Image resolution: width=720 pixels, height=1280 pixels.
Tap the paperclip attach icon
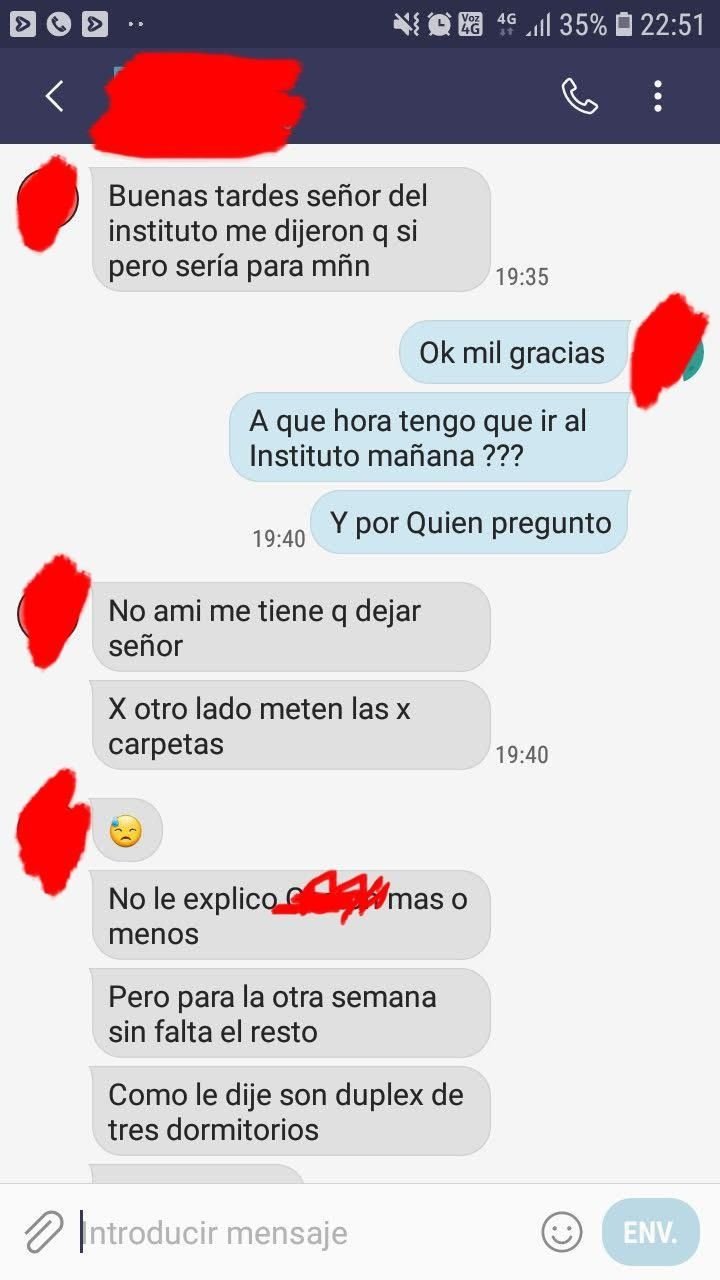44,1232
